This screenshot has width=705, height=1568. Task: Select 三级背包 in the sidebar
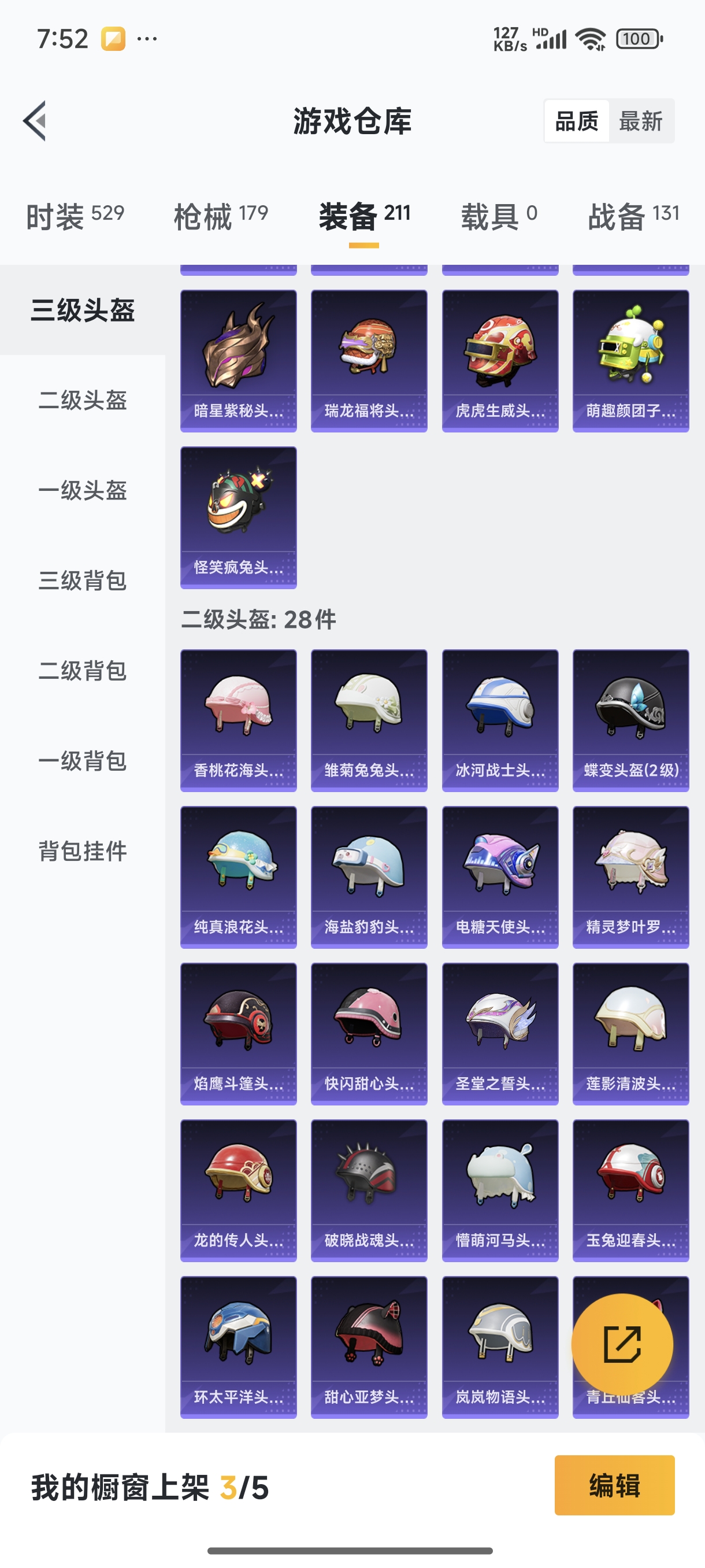click(83, 580)
